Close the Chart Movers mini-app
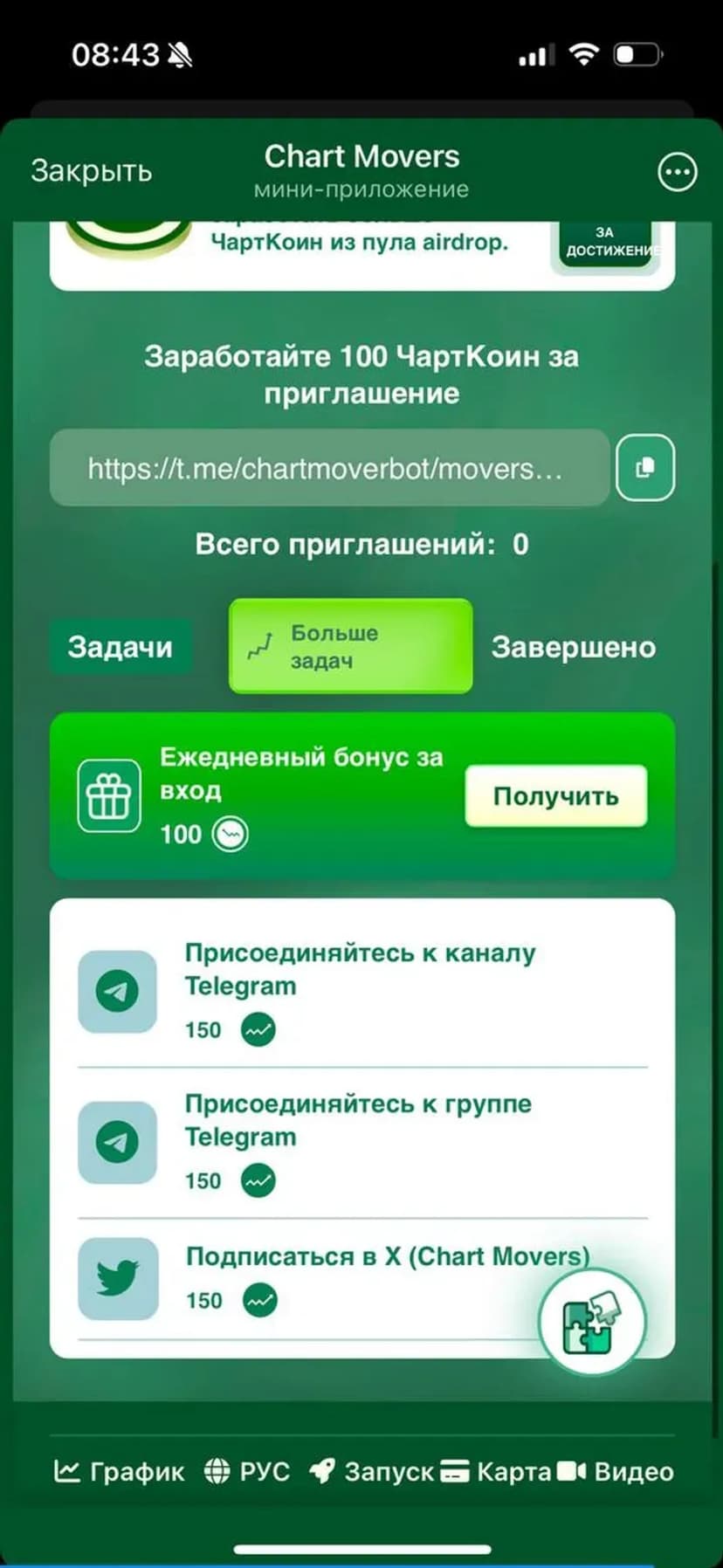The width and height of the screenshot is (723, 1568). tap(91, 171)
